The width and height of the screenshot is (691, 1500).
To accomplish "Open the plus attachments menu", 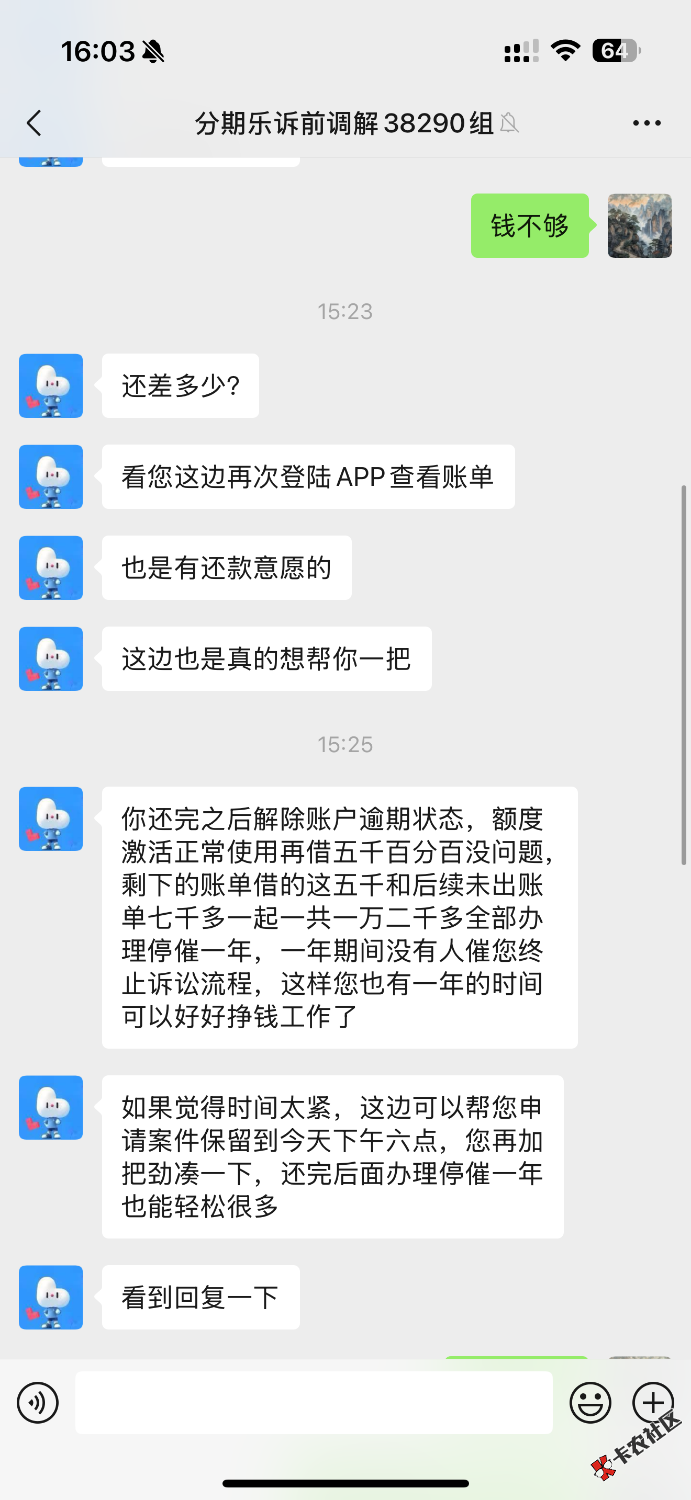I will 652,1401.
